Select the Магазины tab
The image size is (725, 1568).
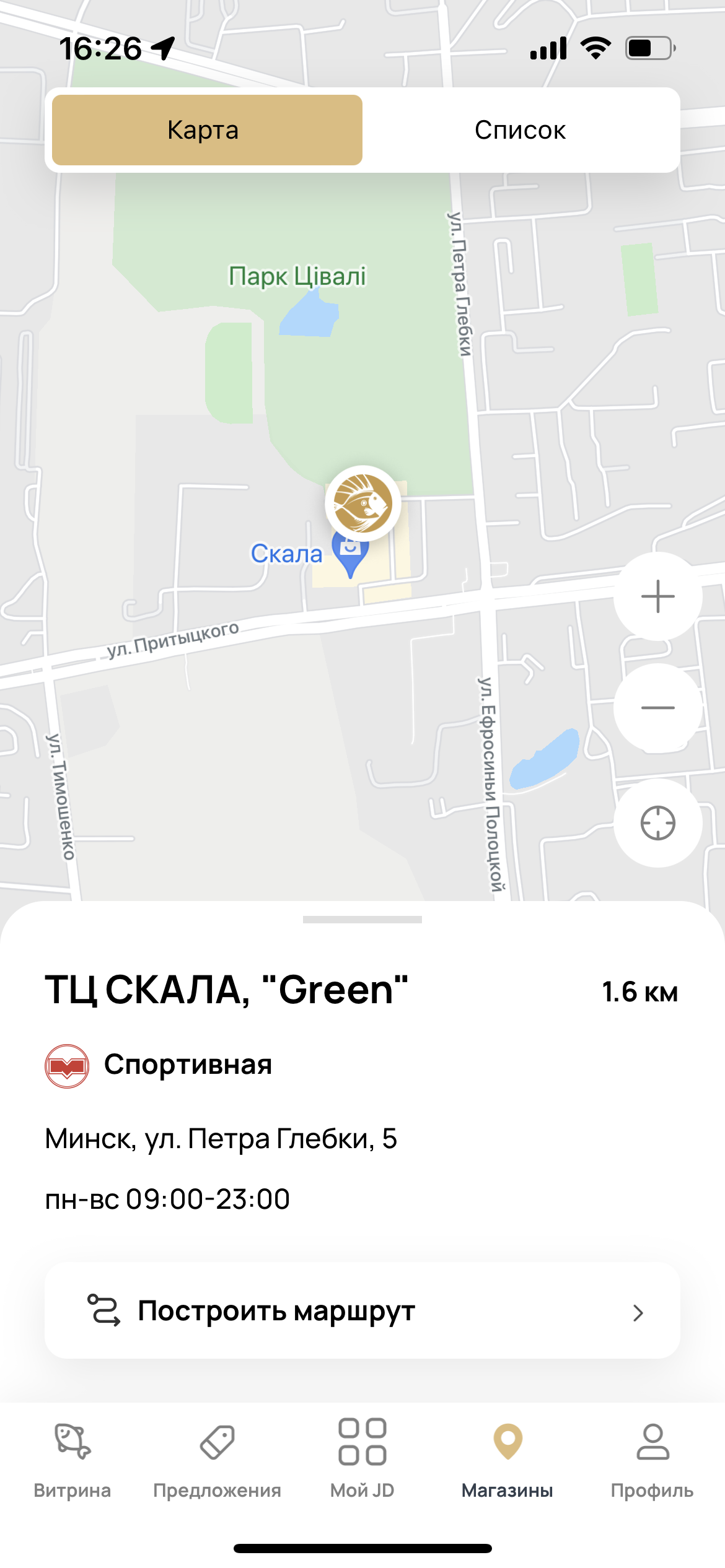[x=507, y=1458]
